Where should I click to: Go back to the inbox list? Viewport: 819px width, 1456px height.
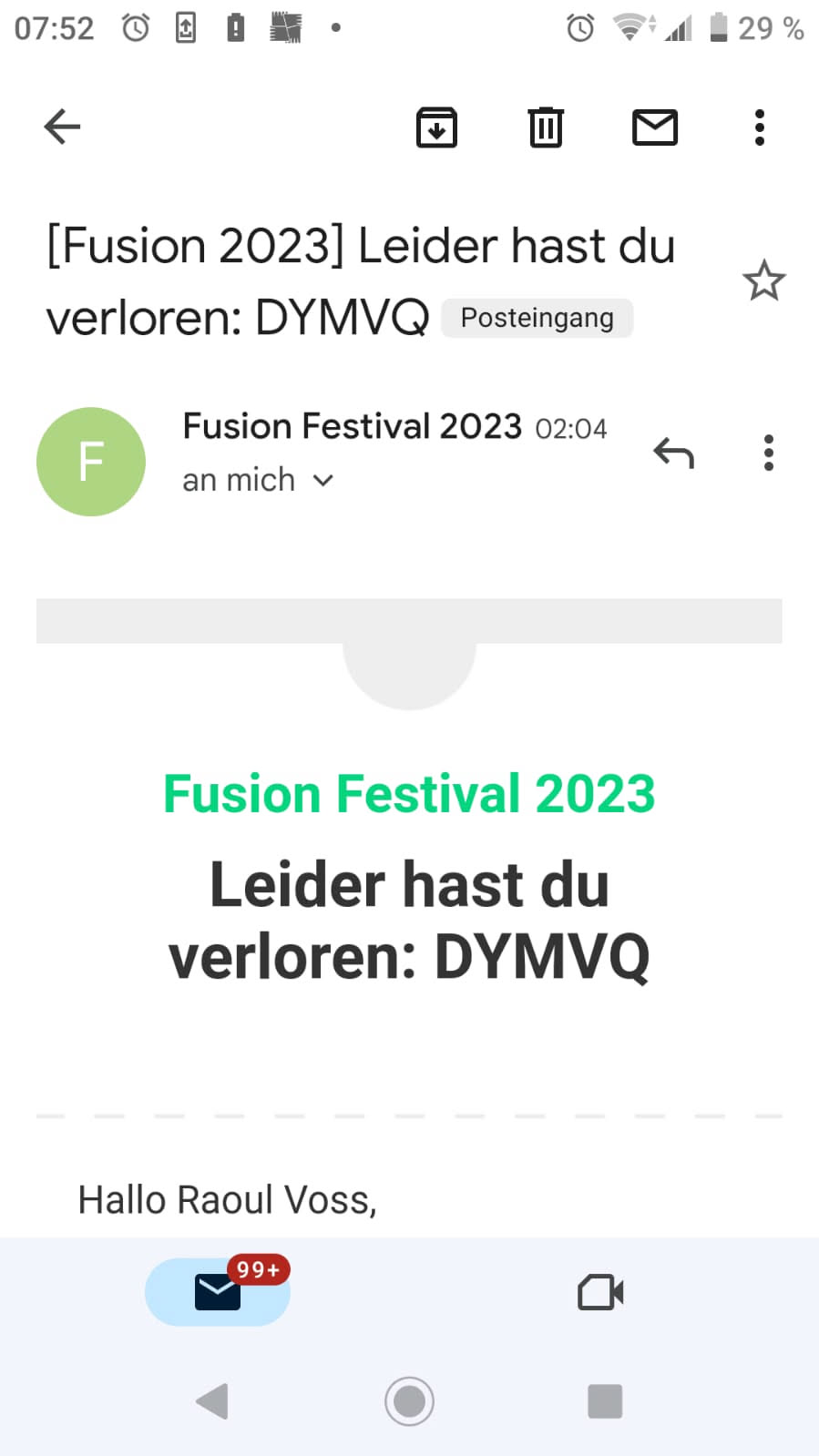[x=62, y=127]
